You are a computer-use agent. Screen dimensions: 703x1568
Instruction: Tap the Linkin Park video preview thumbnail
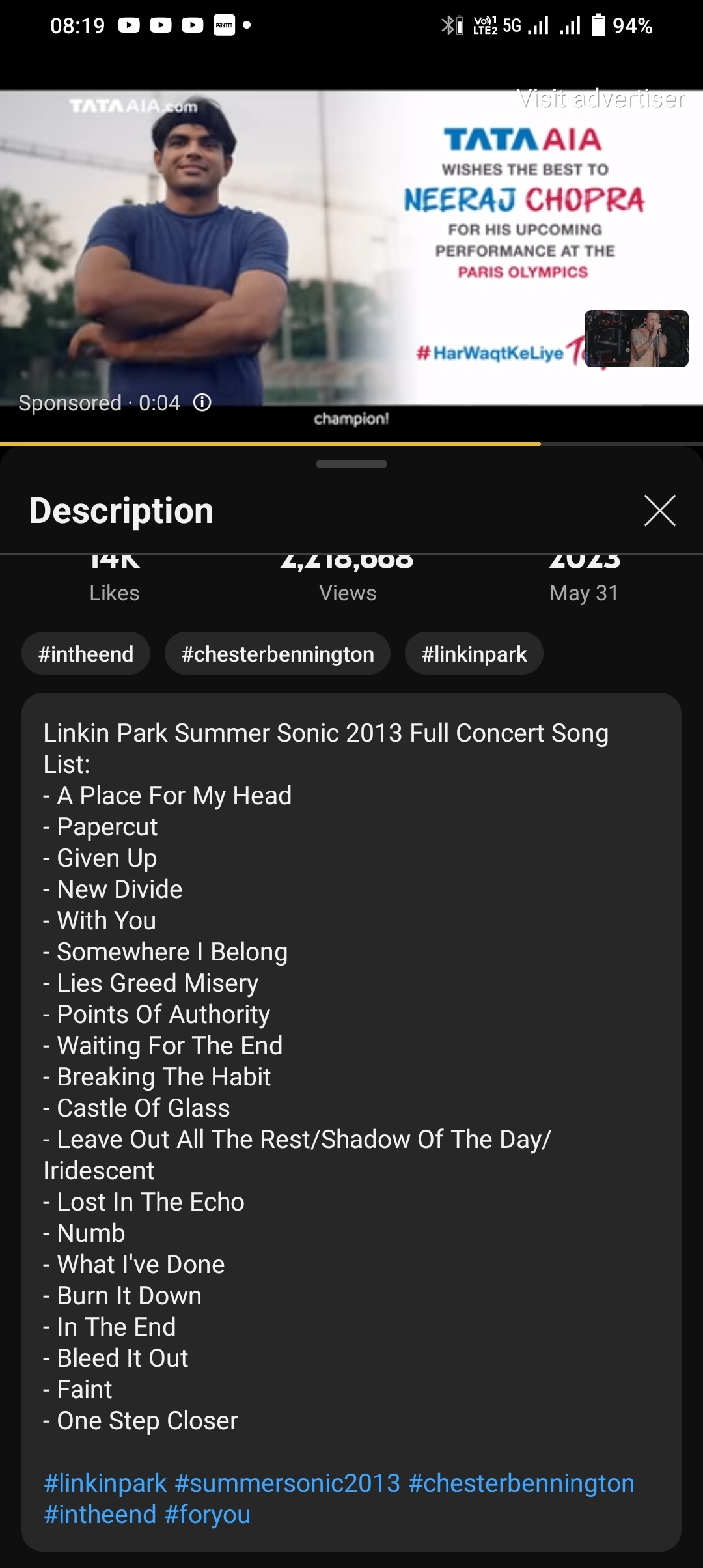[636, 339]
